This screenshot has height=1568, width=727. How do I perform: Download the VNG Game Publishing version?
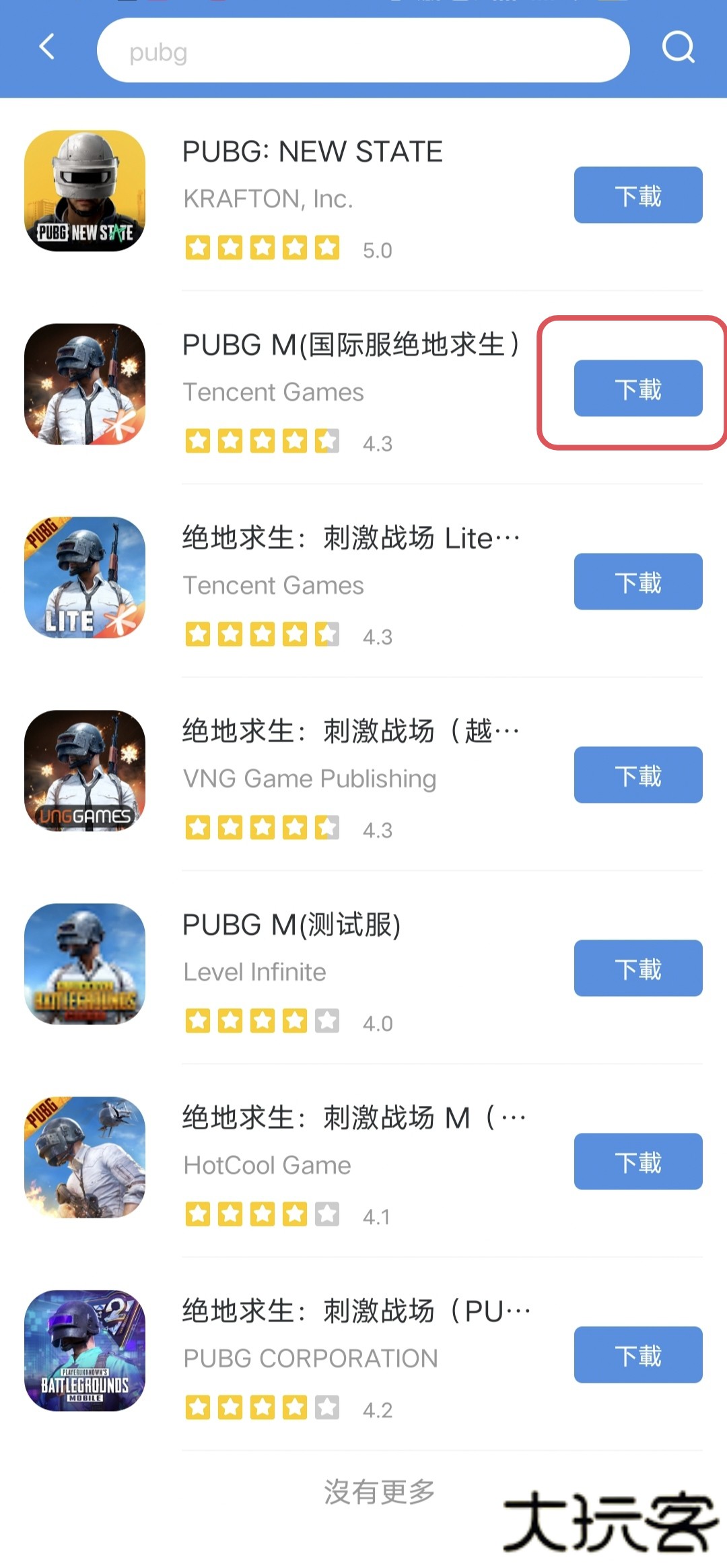[x=637, y=775]
